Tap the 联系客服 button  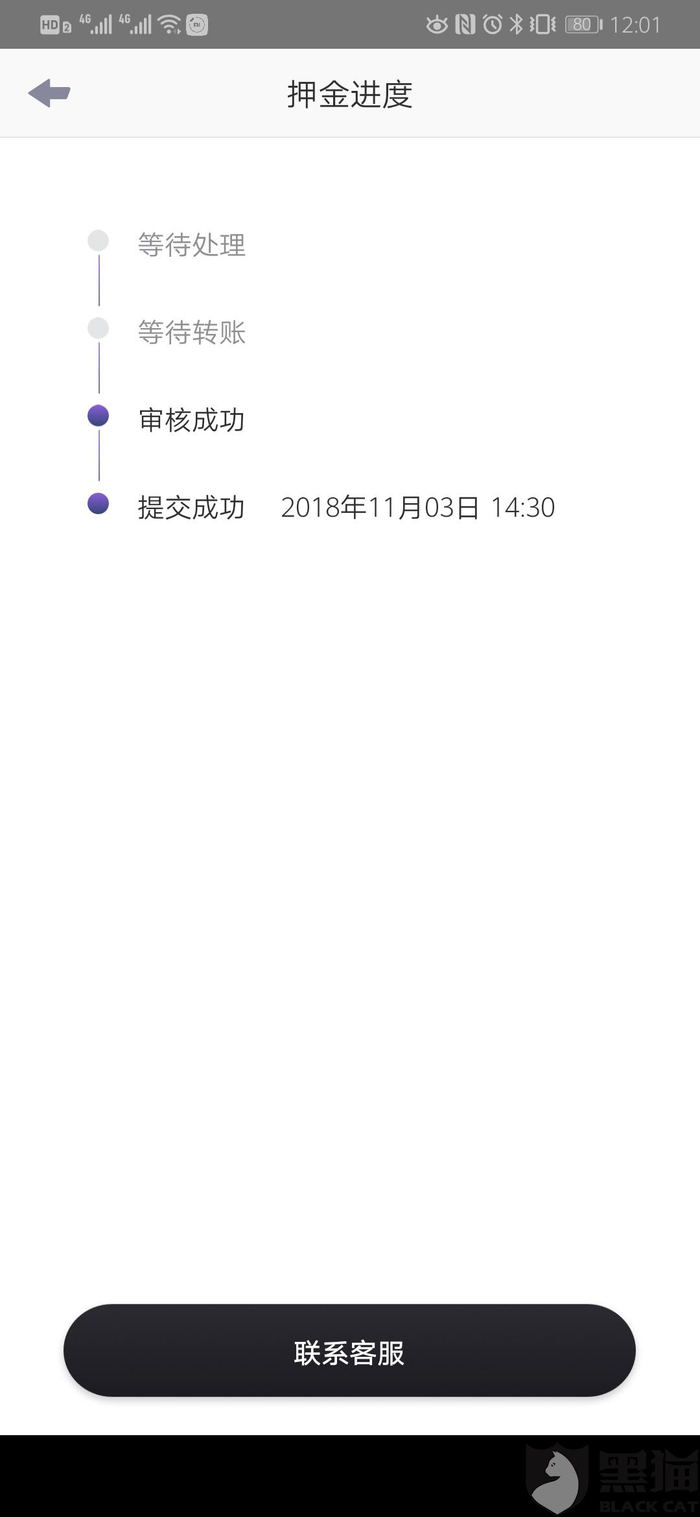349,1351
